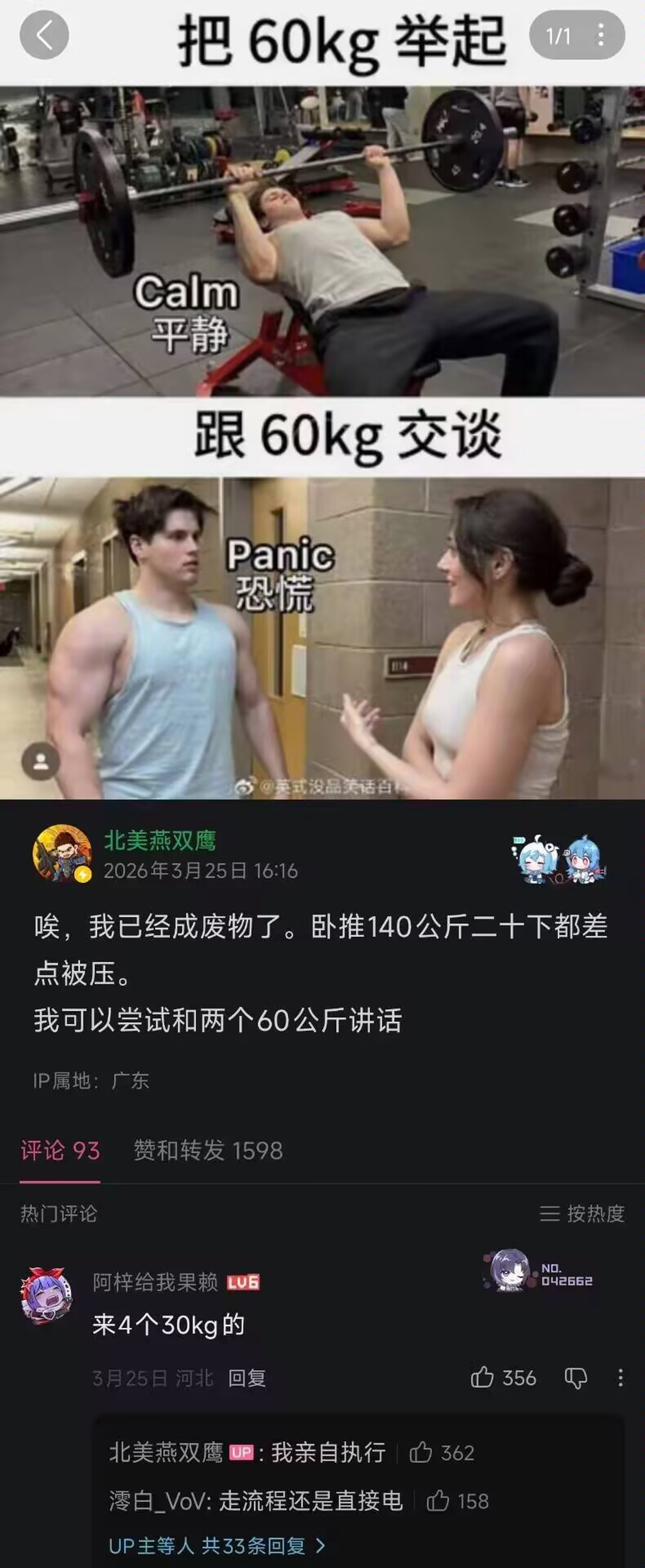Go back with the top-left arrow

coord(44,35)
